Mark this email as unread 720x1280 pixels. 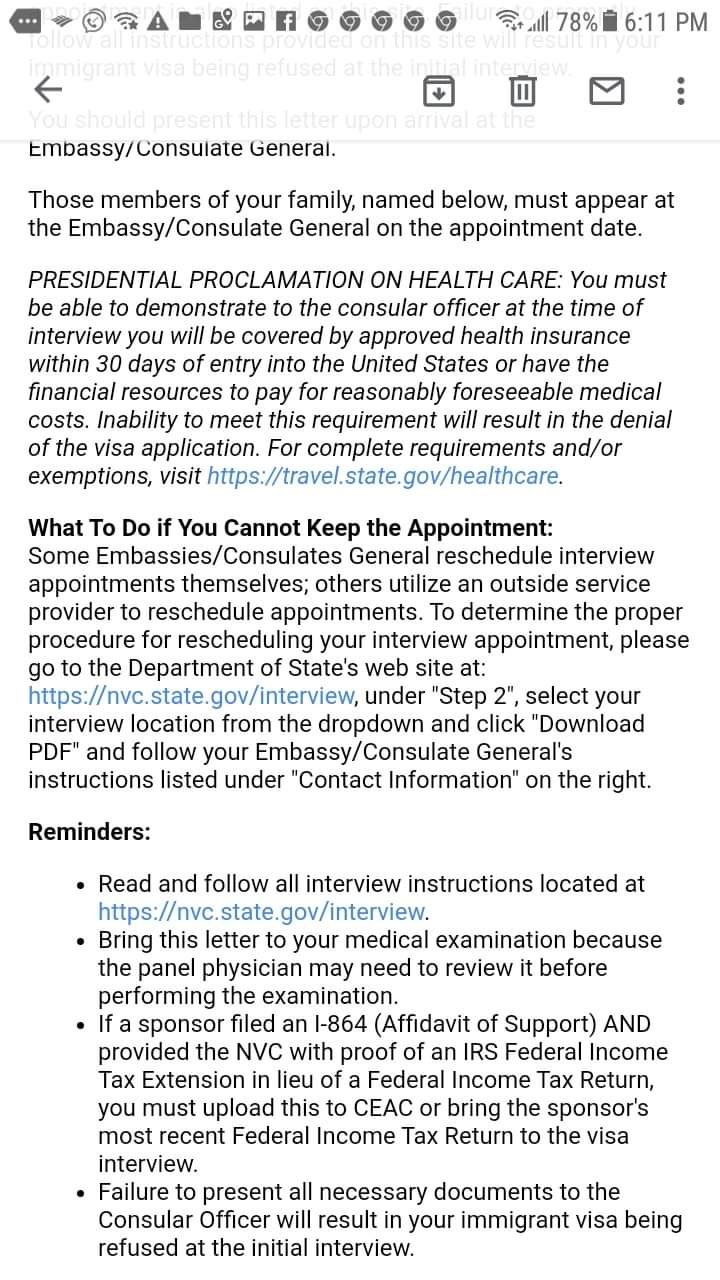pyautogui.click(x=606, y=92)
